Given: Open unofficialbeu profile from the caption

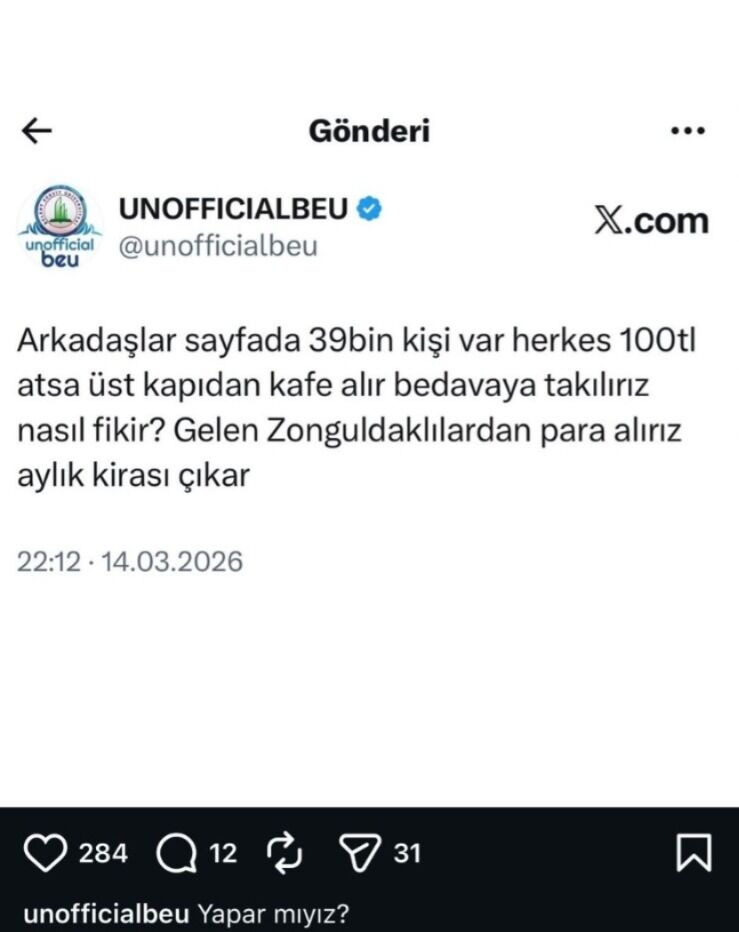Looking at the screenshot, I should pyautogui.click(x=104, y=913).
